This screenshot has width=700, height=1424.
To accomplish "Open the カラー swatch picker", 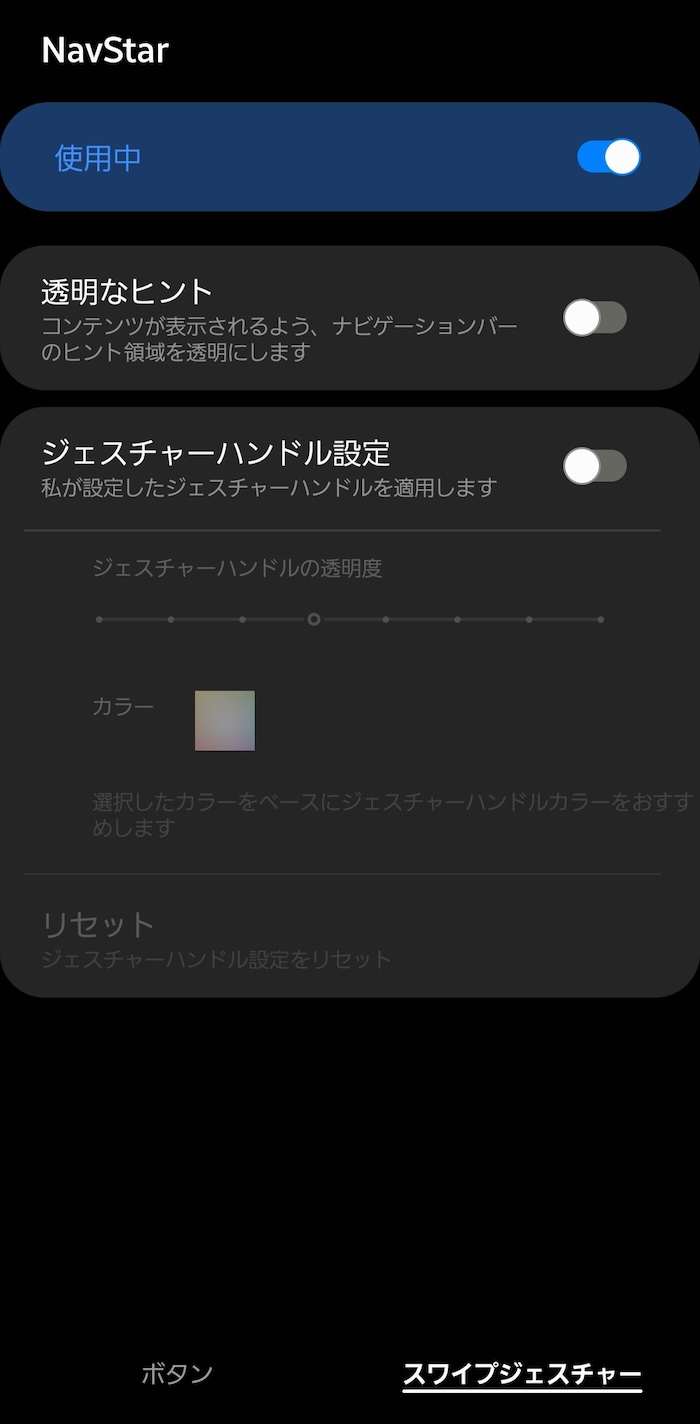I will pos(225,720).
